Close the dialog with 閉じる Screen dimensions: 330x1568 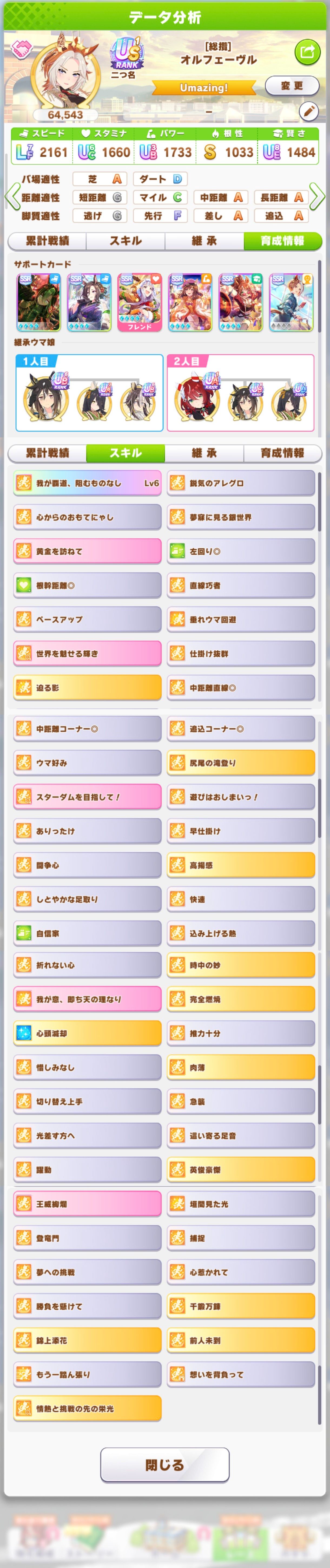pos(165,1465)
